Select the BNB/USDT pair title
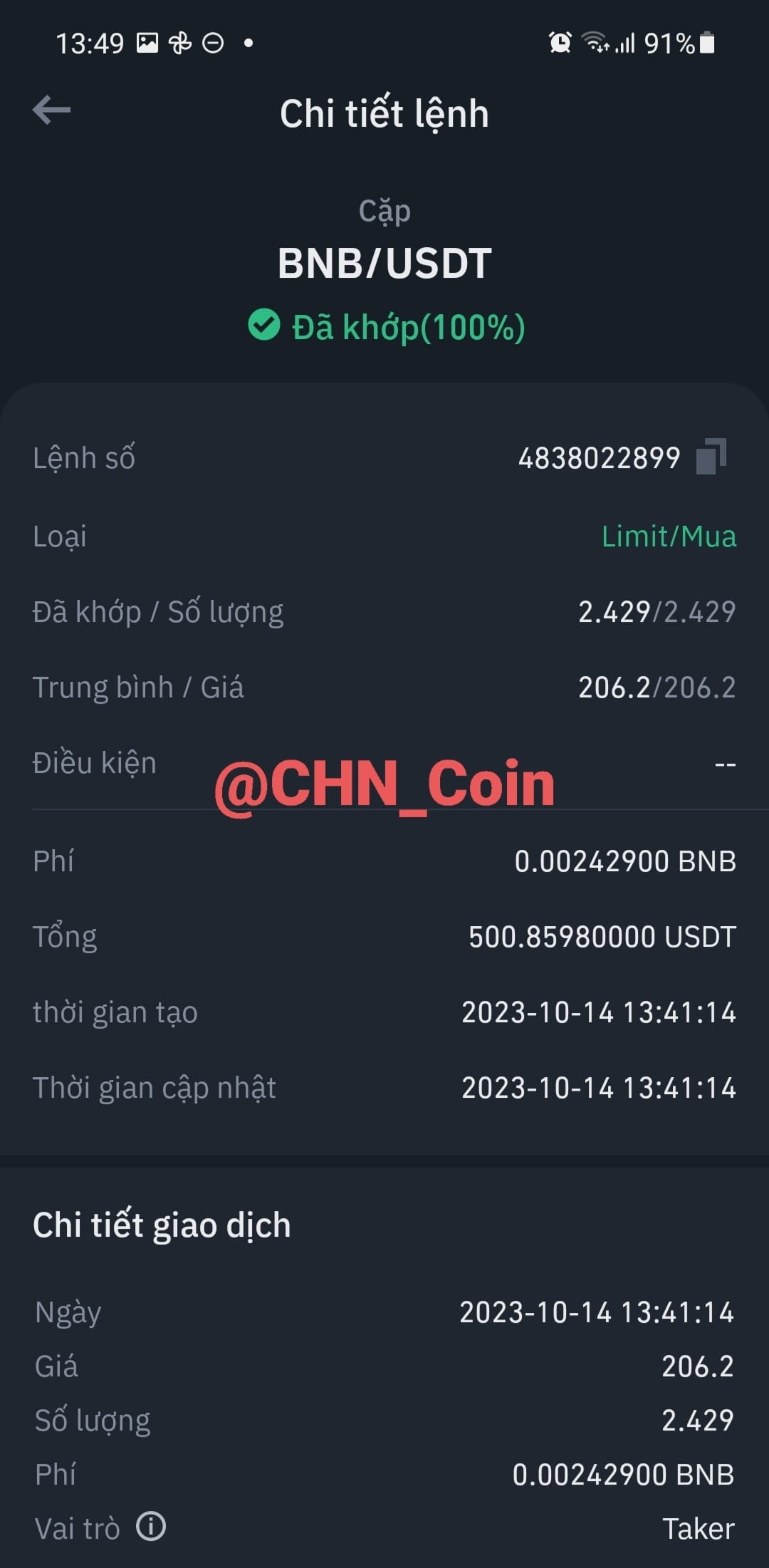Viewport: 769px width, 1568px height. click(x=384, y=264)
